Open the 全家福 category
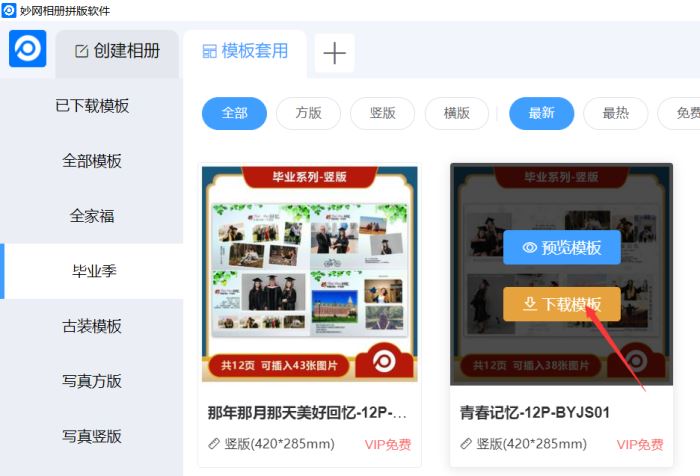700x476 pixels. (92, 216)
